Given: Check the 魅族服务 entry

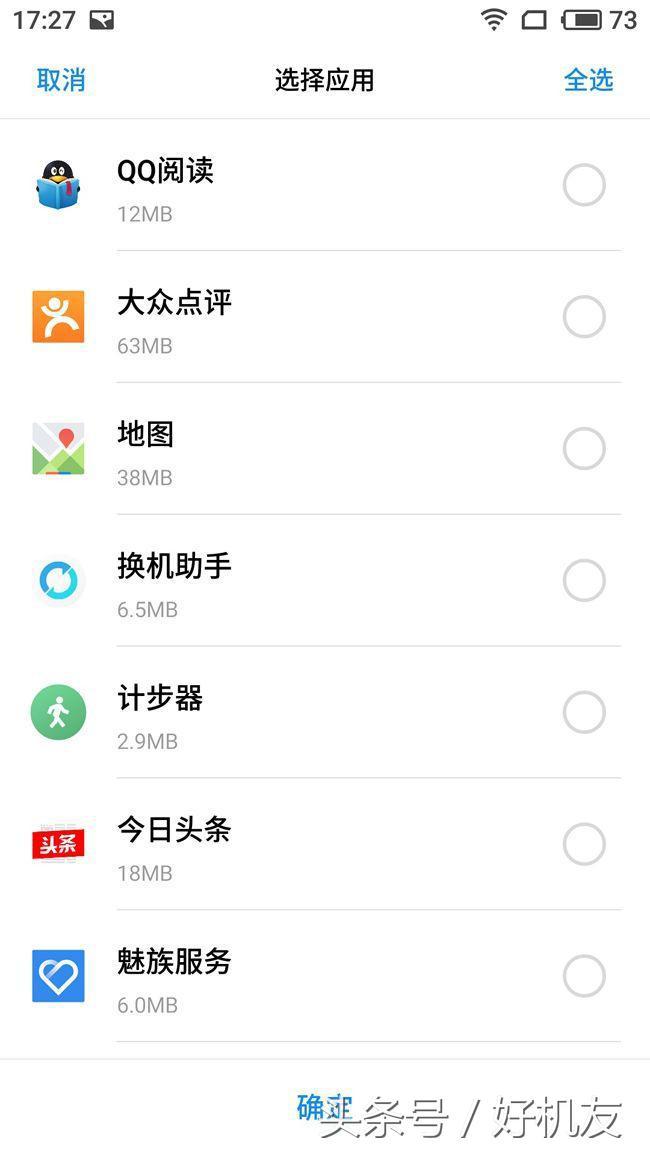Looking at the screenshot, I should 584,977.
